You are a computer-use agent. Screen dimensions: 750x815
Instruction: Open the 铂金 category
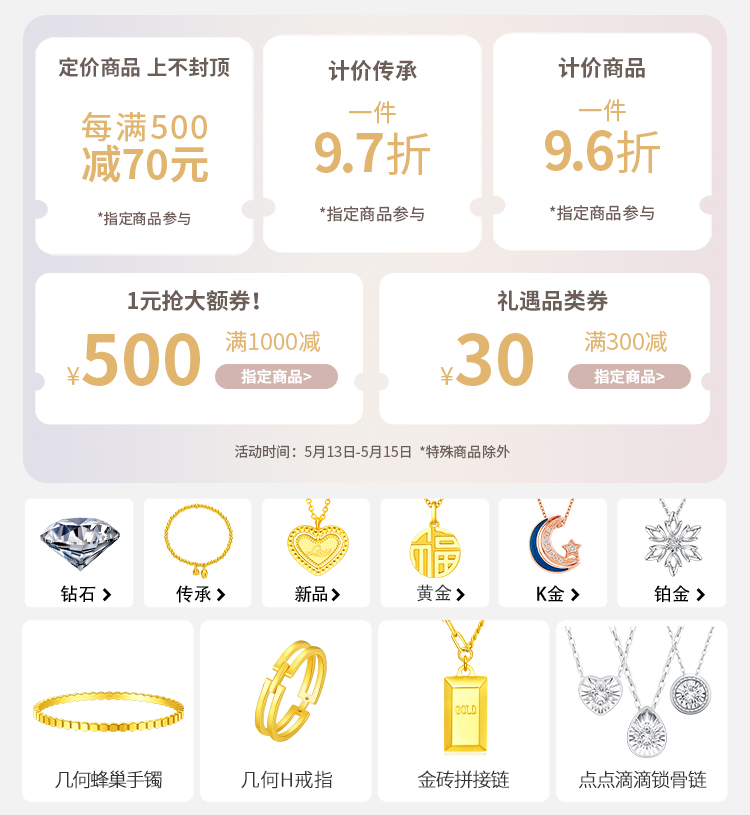click(x=671, y=553)
